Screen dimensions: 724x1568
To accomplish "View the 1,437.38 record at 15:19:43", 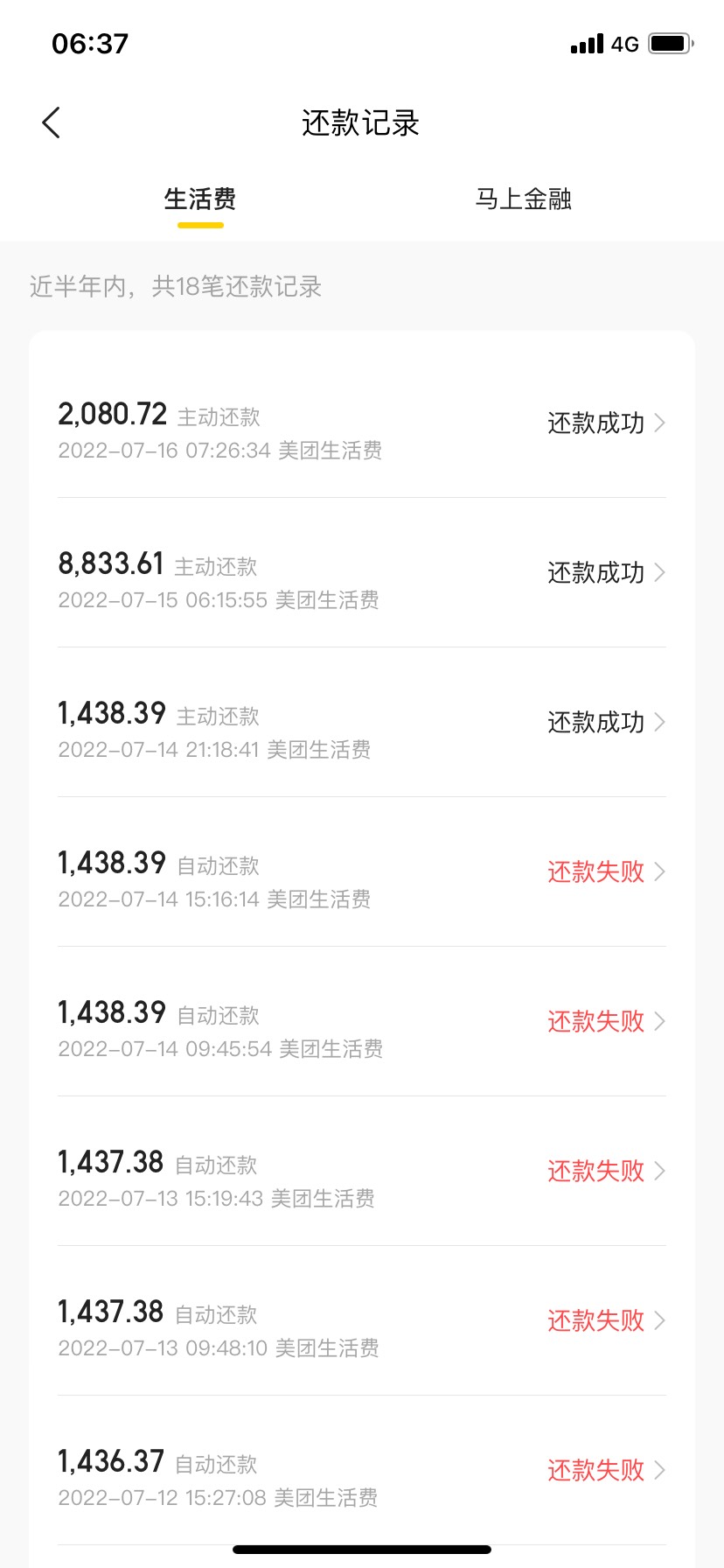I will (x=362, y=1171).
